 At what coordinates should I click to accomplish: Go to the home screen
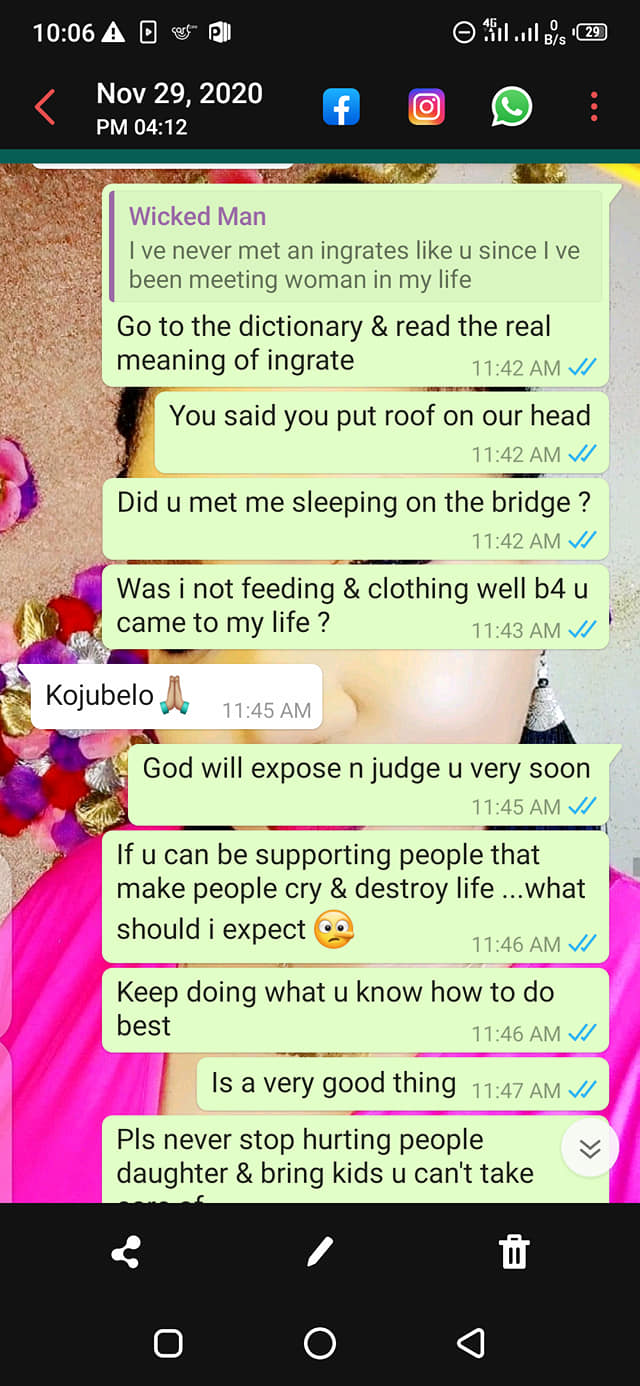(320, 1343)
